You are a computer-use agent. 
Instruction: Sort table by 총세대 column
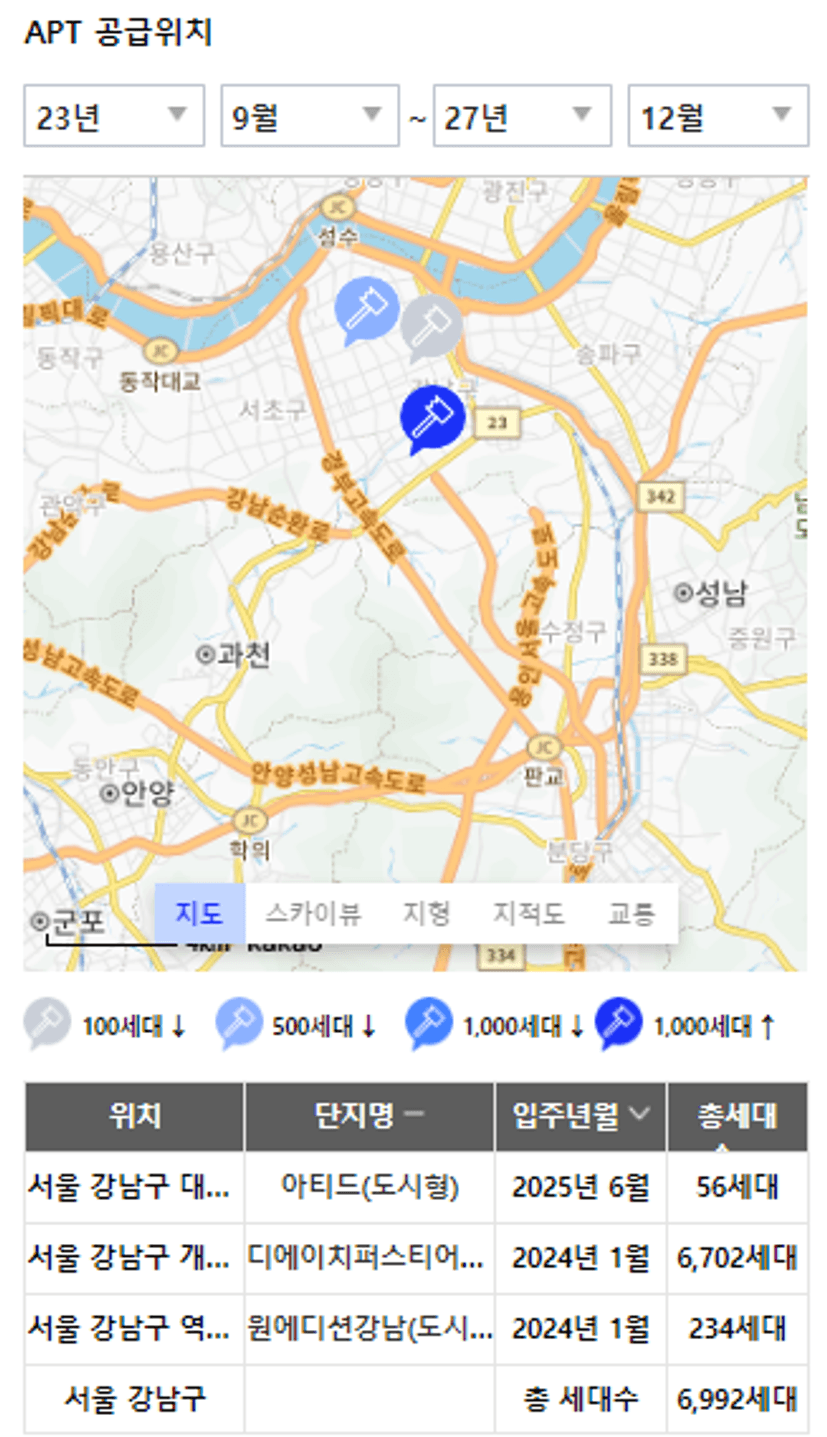tap(736, 1116)
